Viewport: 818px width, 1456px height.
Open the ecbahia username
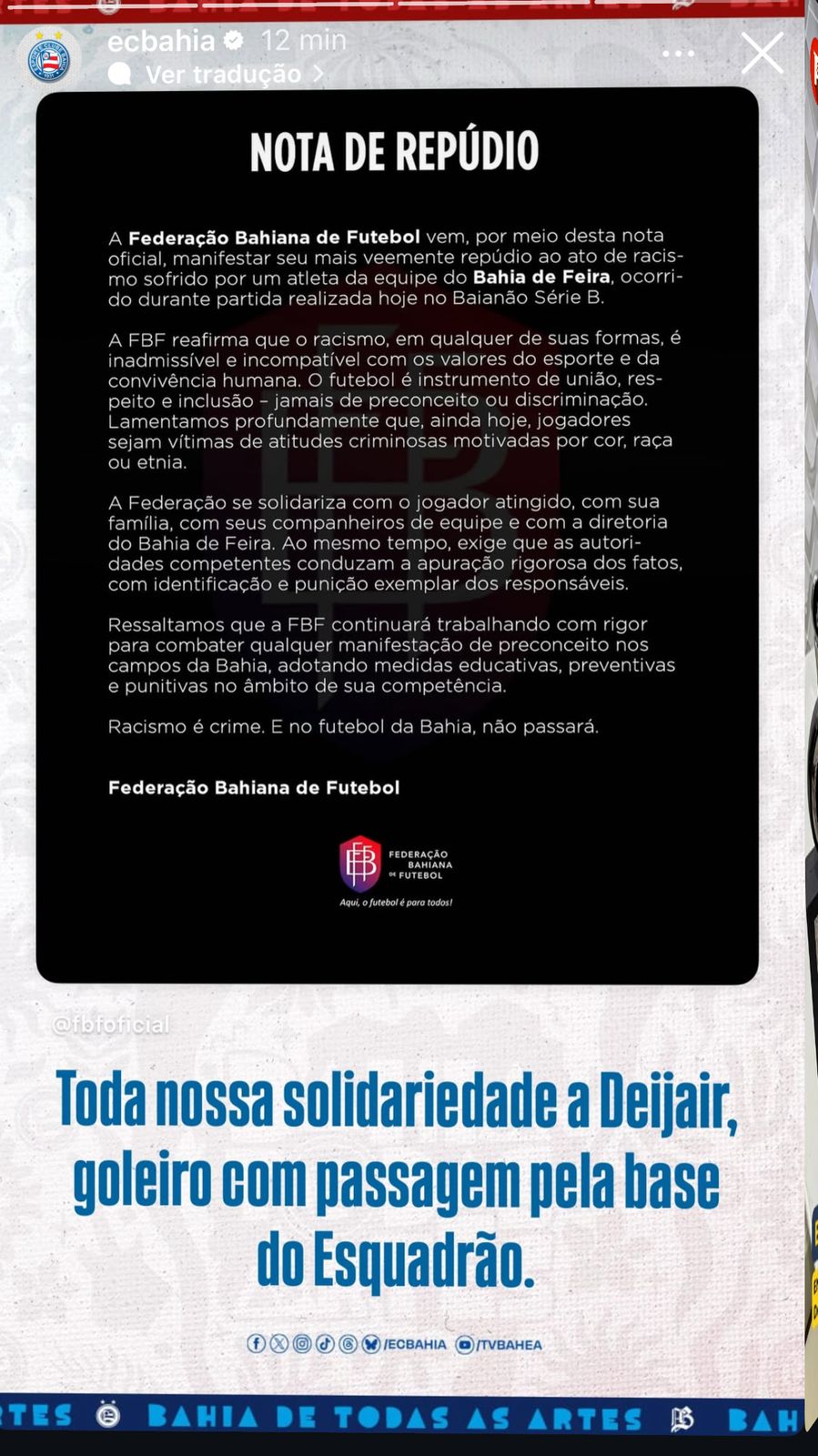[x=161, y=41]
